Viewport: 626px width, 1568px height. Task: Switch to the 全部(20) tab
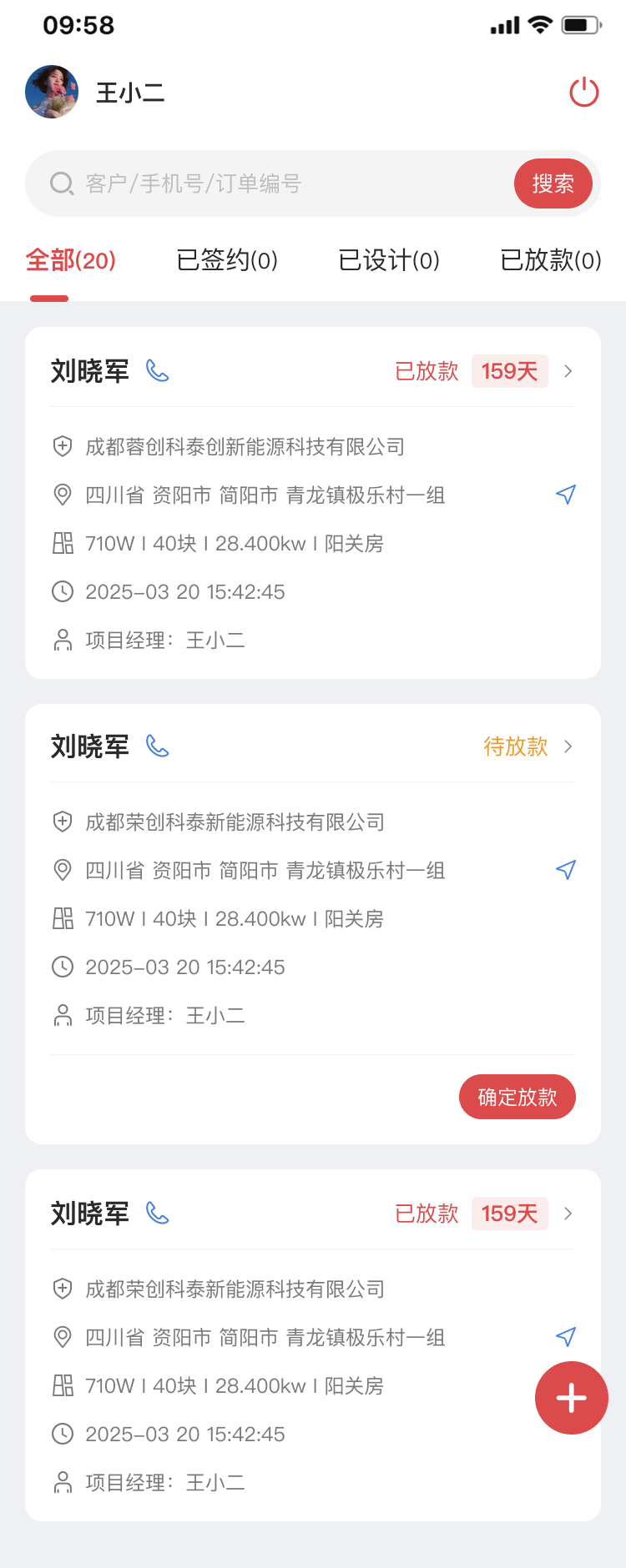[71, 260]
